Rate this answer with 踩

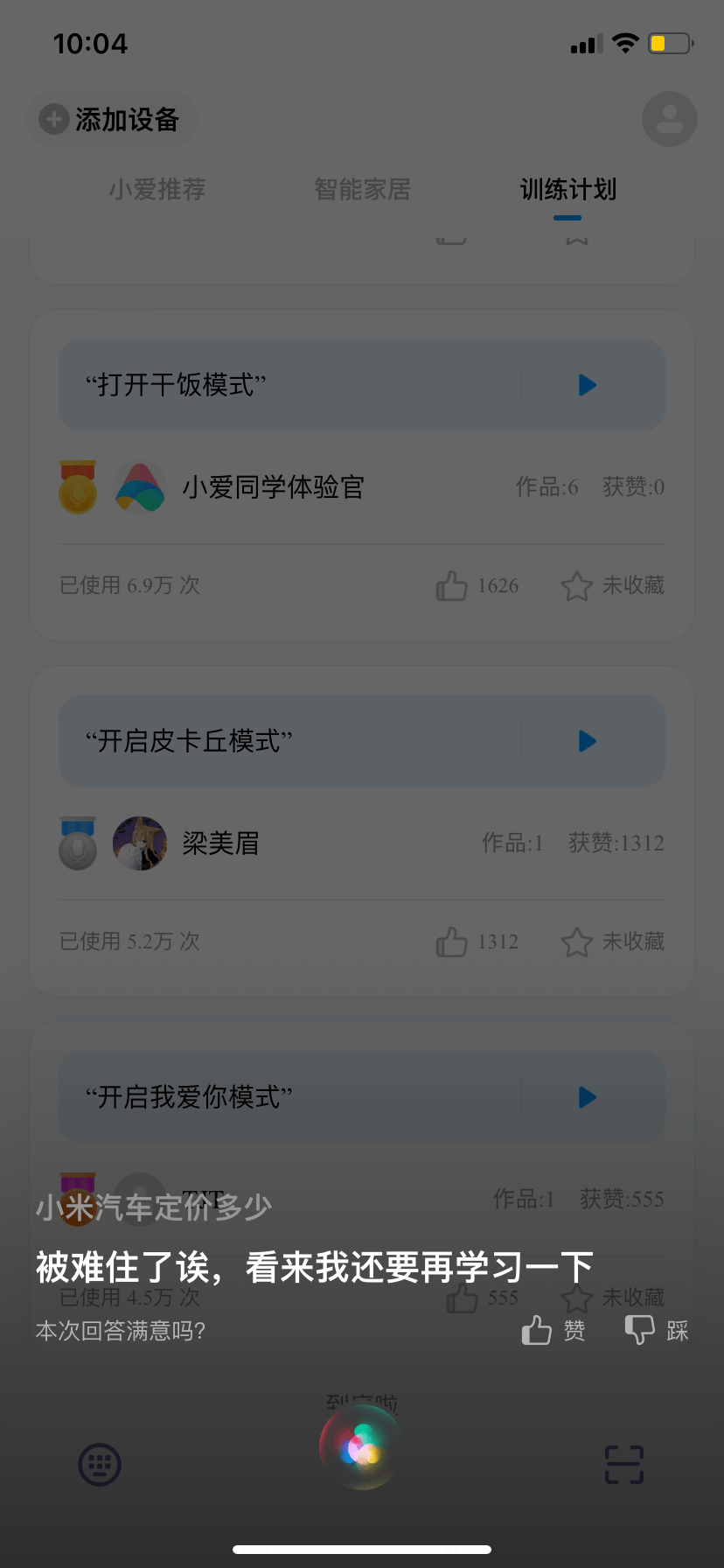657,1331
